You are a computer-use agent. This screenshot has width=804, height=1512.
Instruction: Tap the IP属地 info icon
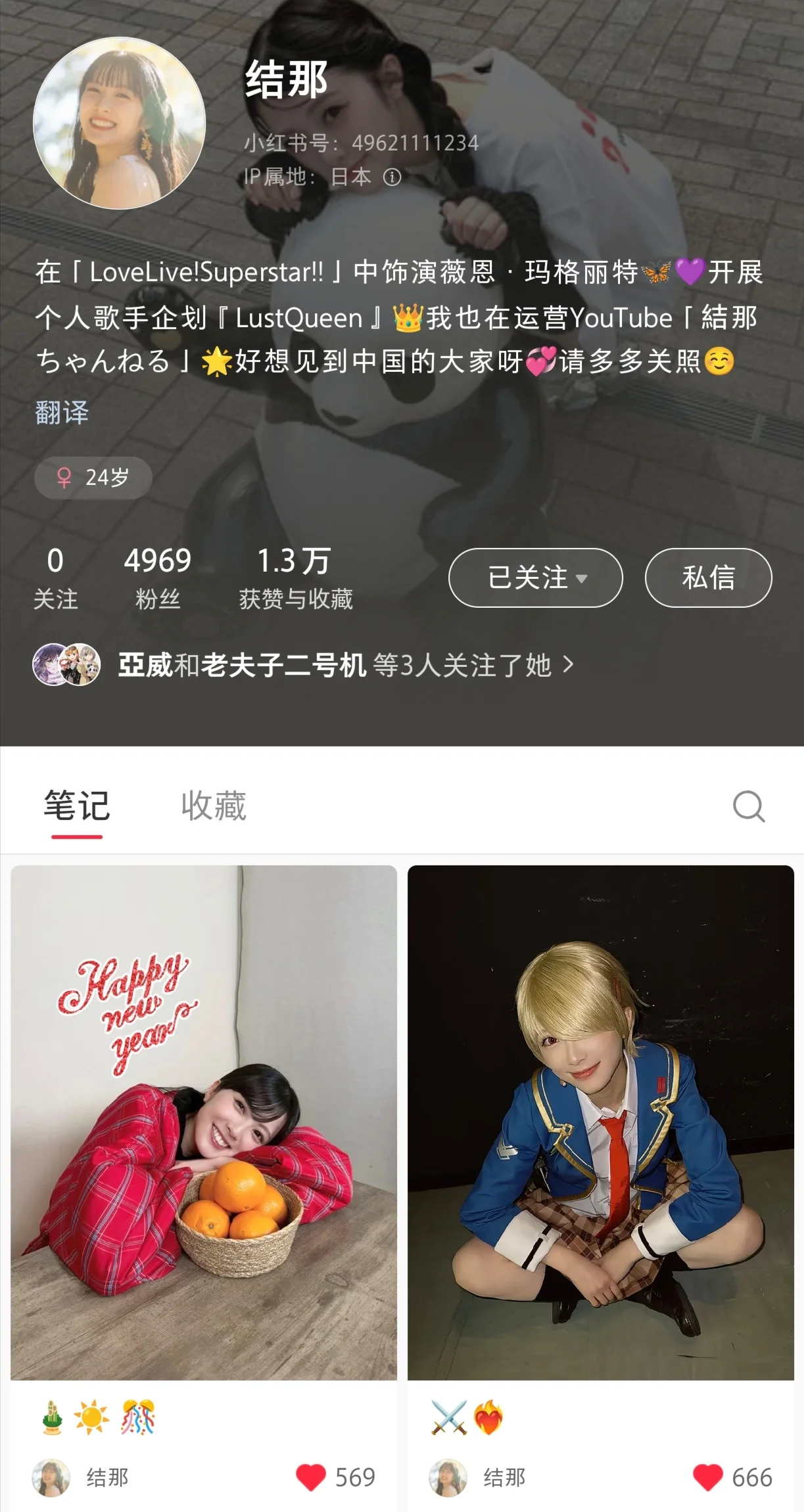pos(392,177)
